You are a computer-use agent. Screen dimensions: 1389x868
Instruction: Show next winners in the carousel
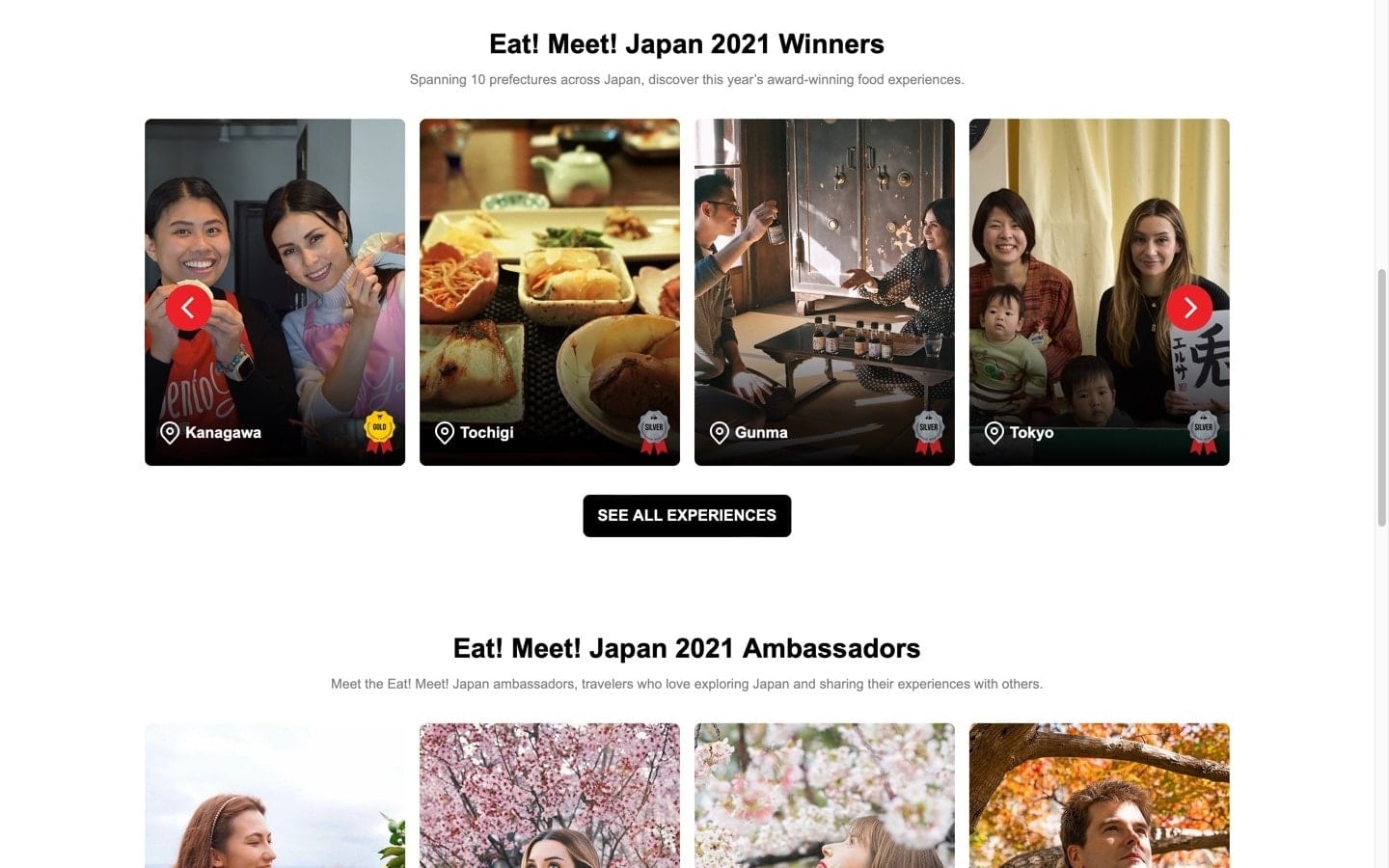[x=1189, y=308]
